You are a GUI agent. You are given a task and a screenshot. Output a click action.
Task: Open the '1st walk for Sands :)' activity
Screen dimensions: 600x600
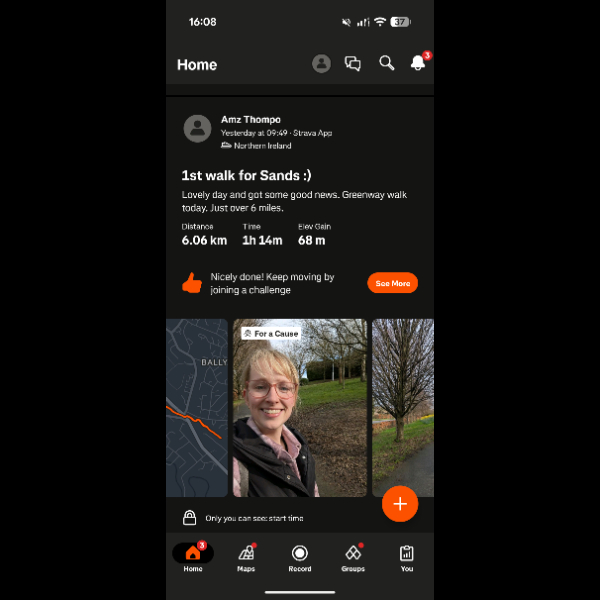pos(246,176)
